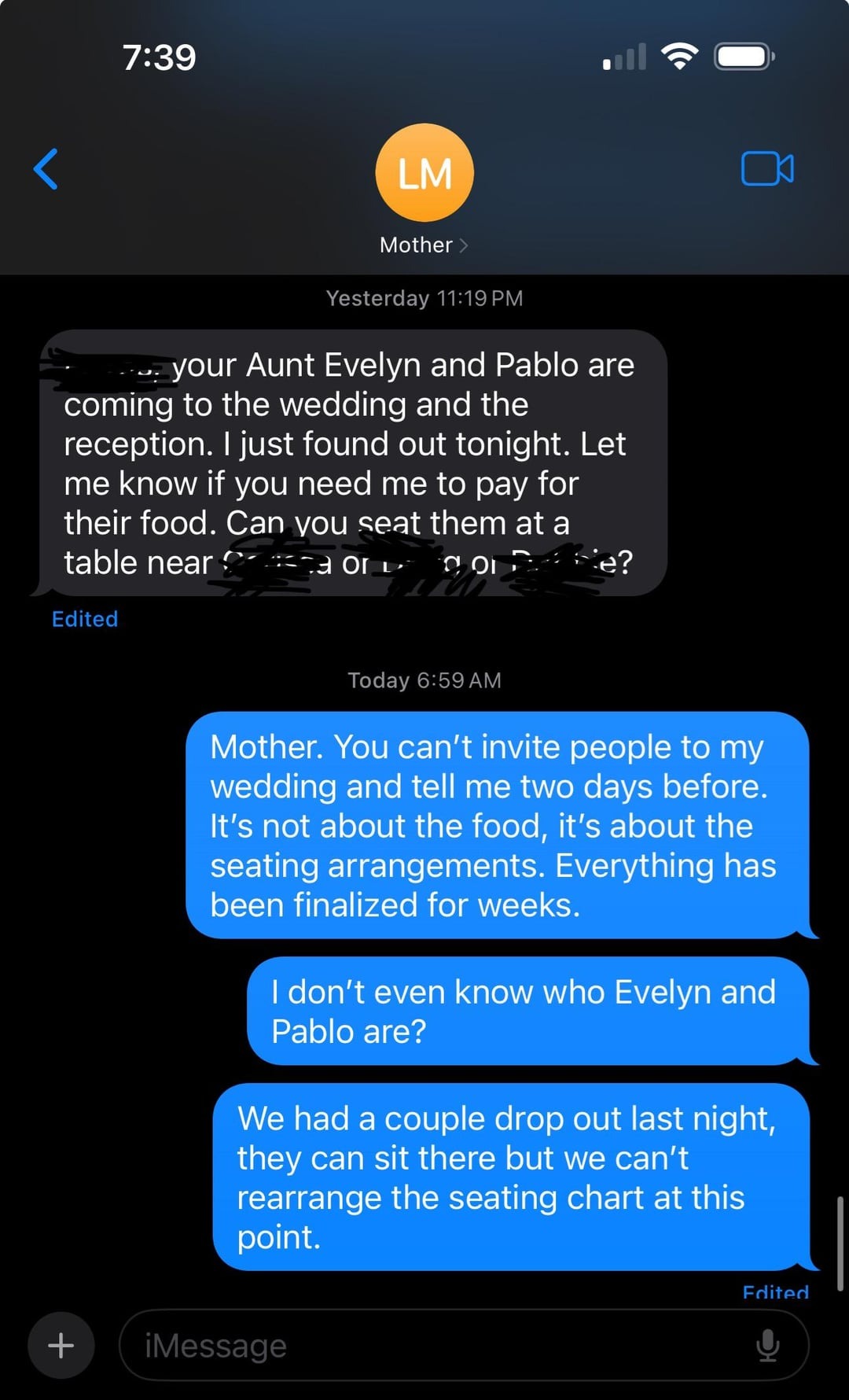Screen dimensions: 849x1400
Task: View edit history of Mother's message
Action: (84, 618)
